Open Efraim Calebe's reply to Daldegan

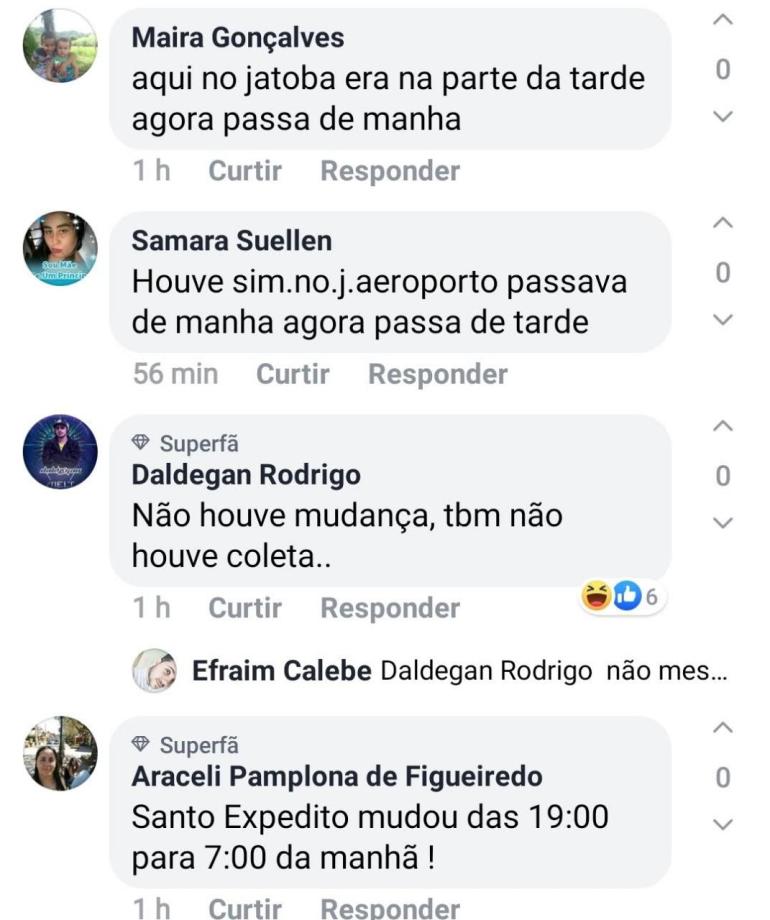[x=458, y=672]
